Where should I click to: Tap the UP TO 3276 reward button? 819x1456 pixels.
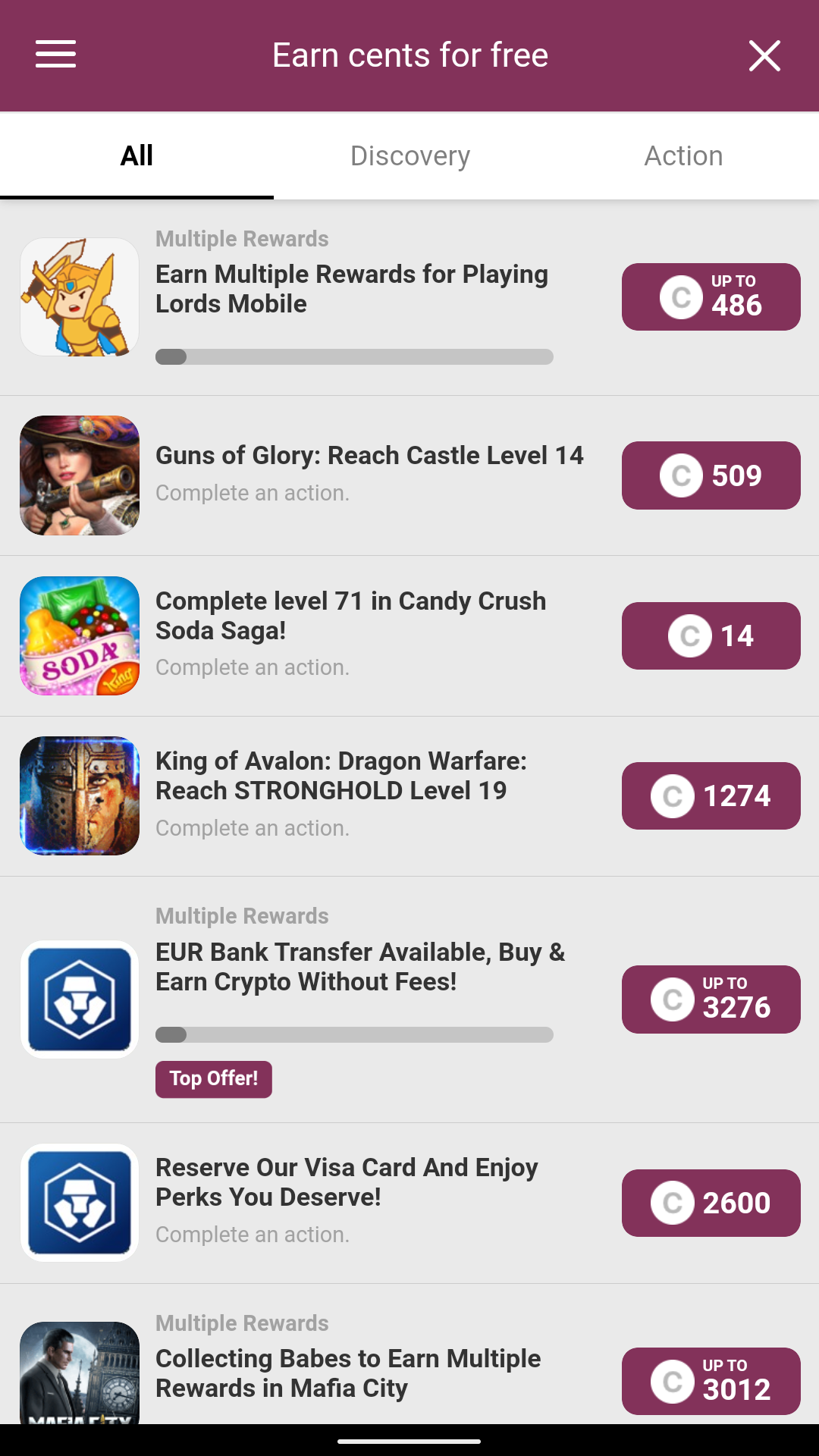click(x=711, y=999)
